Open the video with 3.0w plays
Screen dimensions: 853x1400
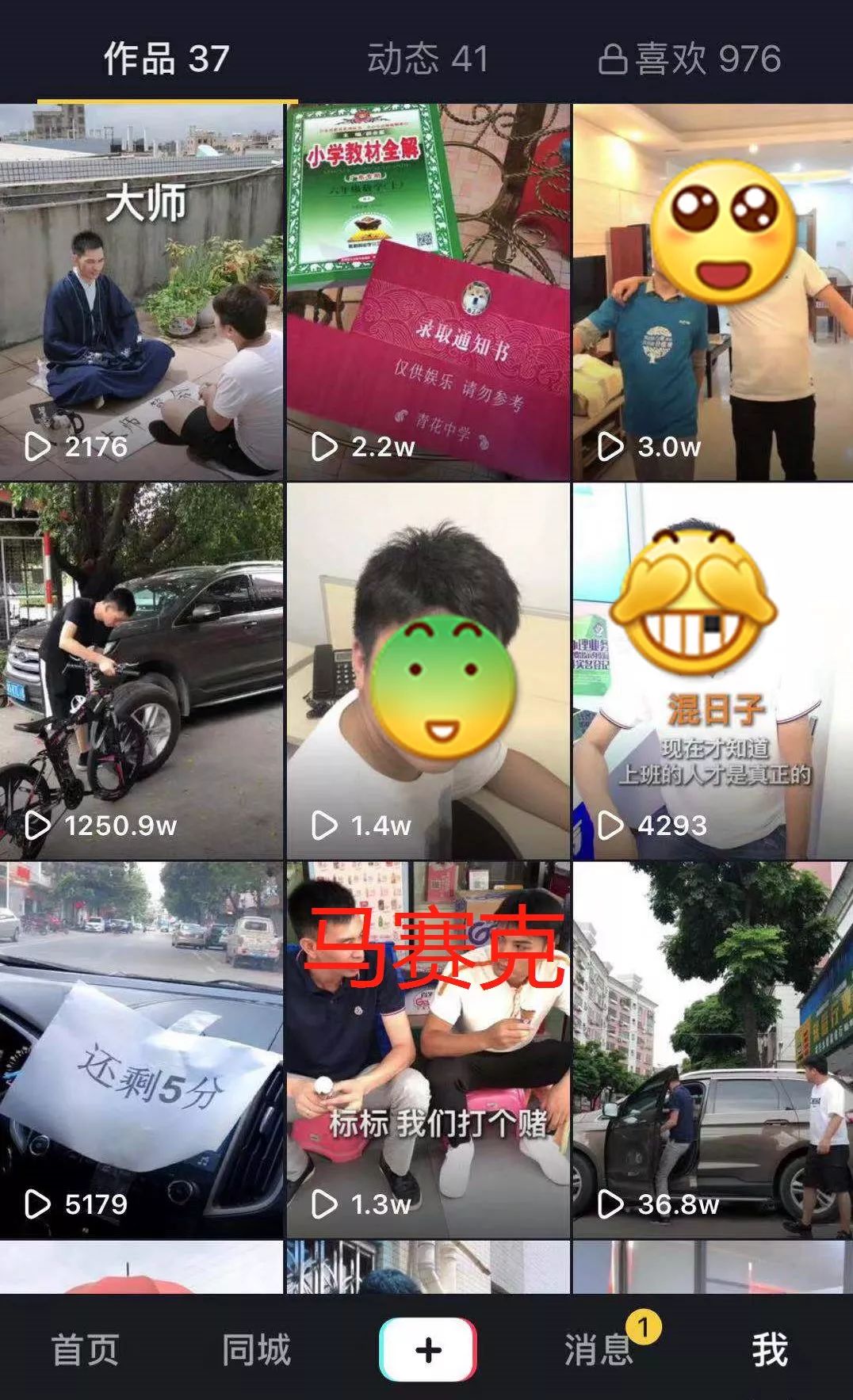713,292
